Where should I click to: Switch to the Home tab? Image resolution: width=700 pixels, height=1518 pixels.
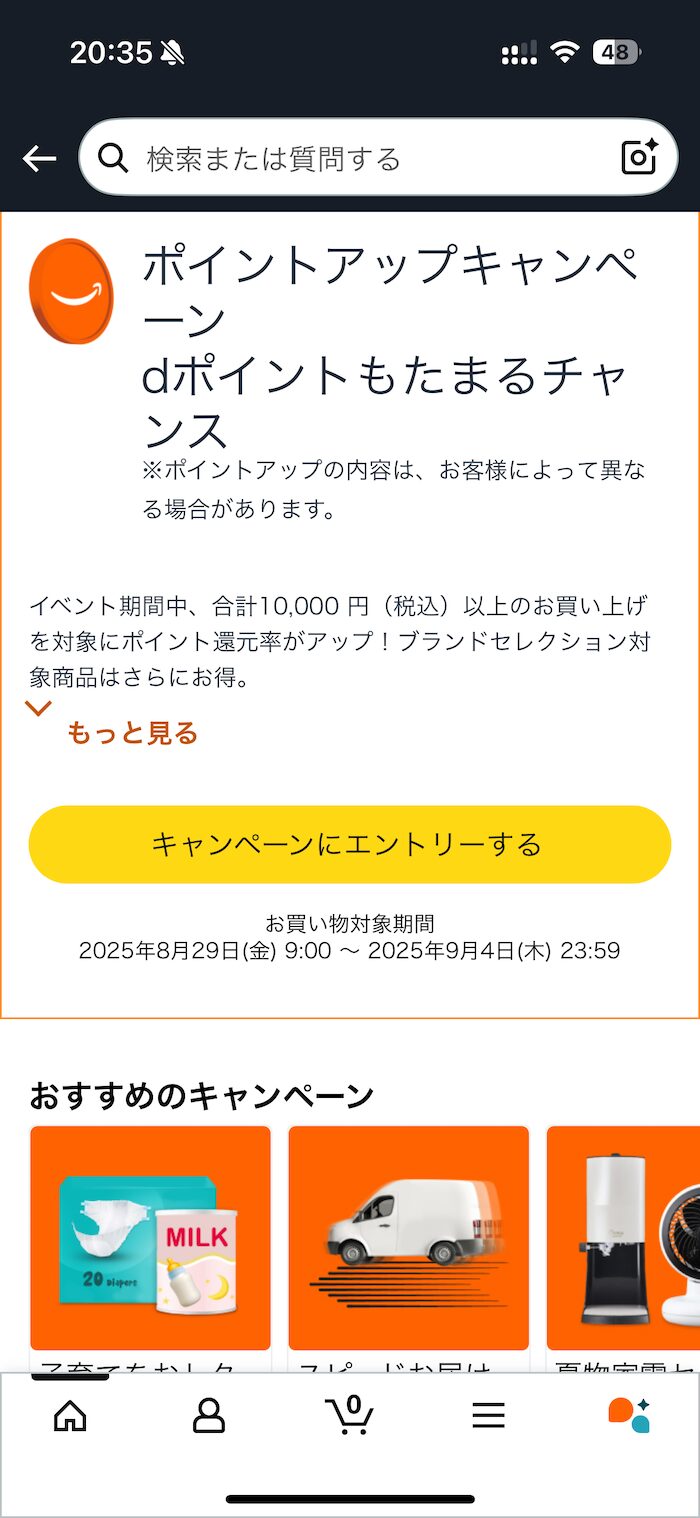click(70, 1415)
